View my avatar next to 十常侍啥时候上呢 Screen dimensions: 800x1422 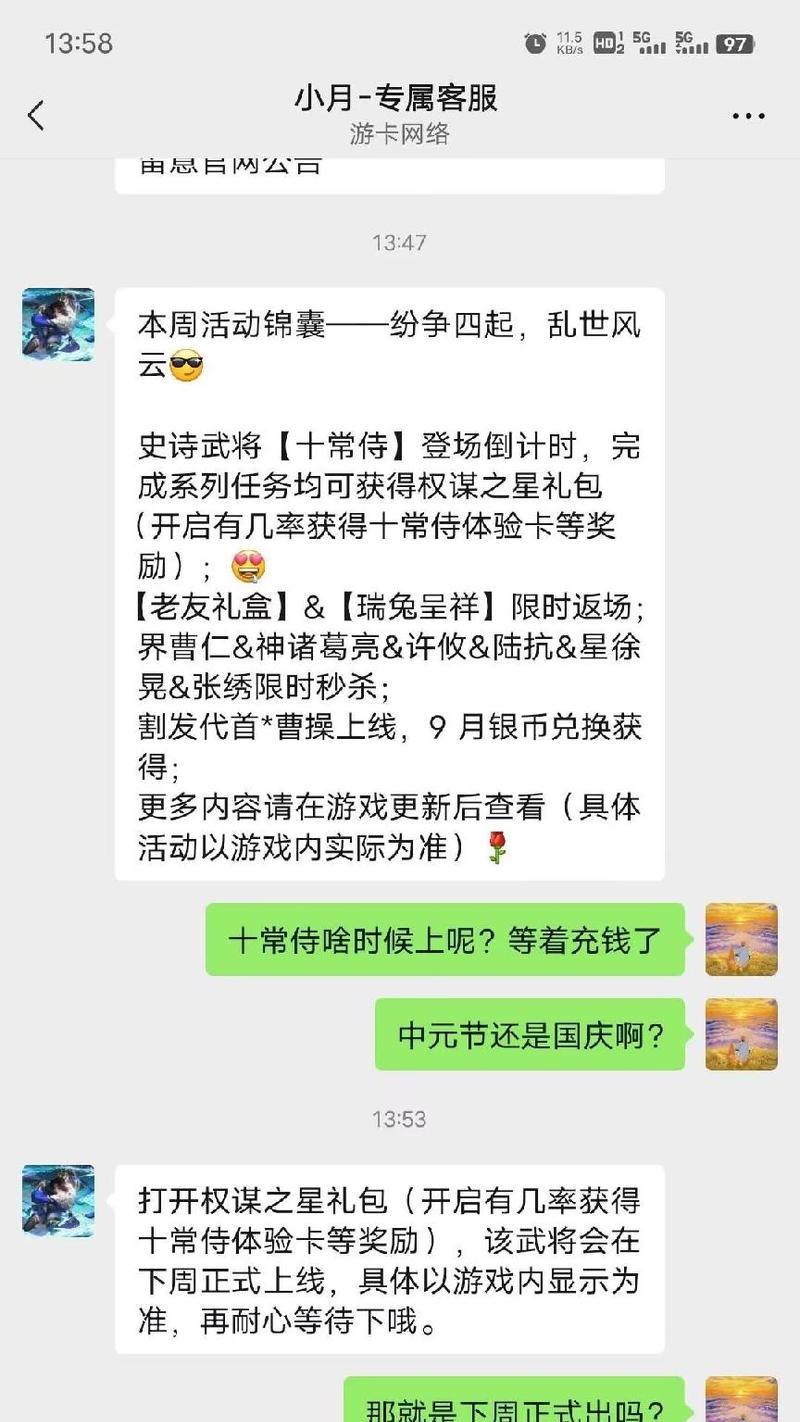[x=741, y=939]
